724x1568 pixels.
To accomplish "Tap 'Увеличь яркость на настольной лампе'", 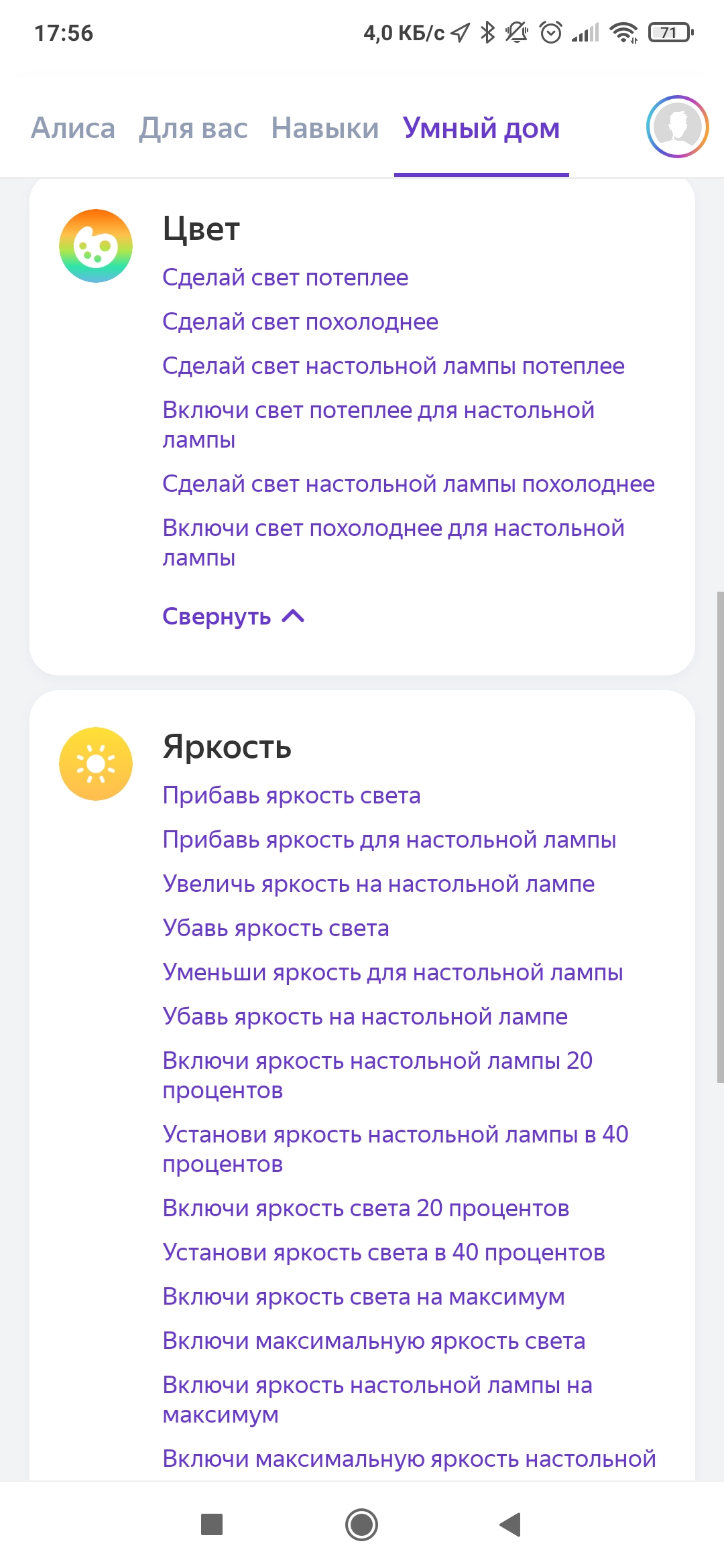I will coord(378,884).
